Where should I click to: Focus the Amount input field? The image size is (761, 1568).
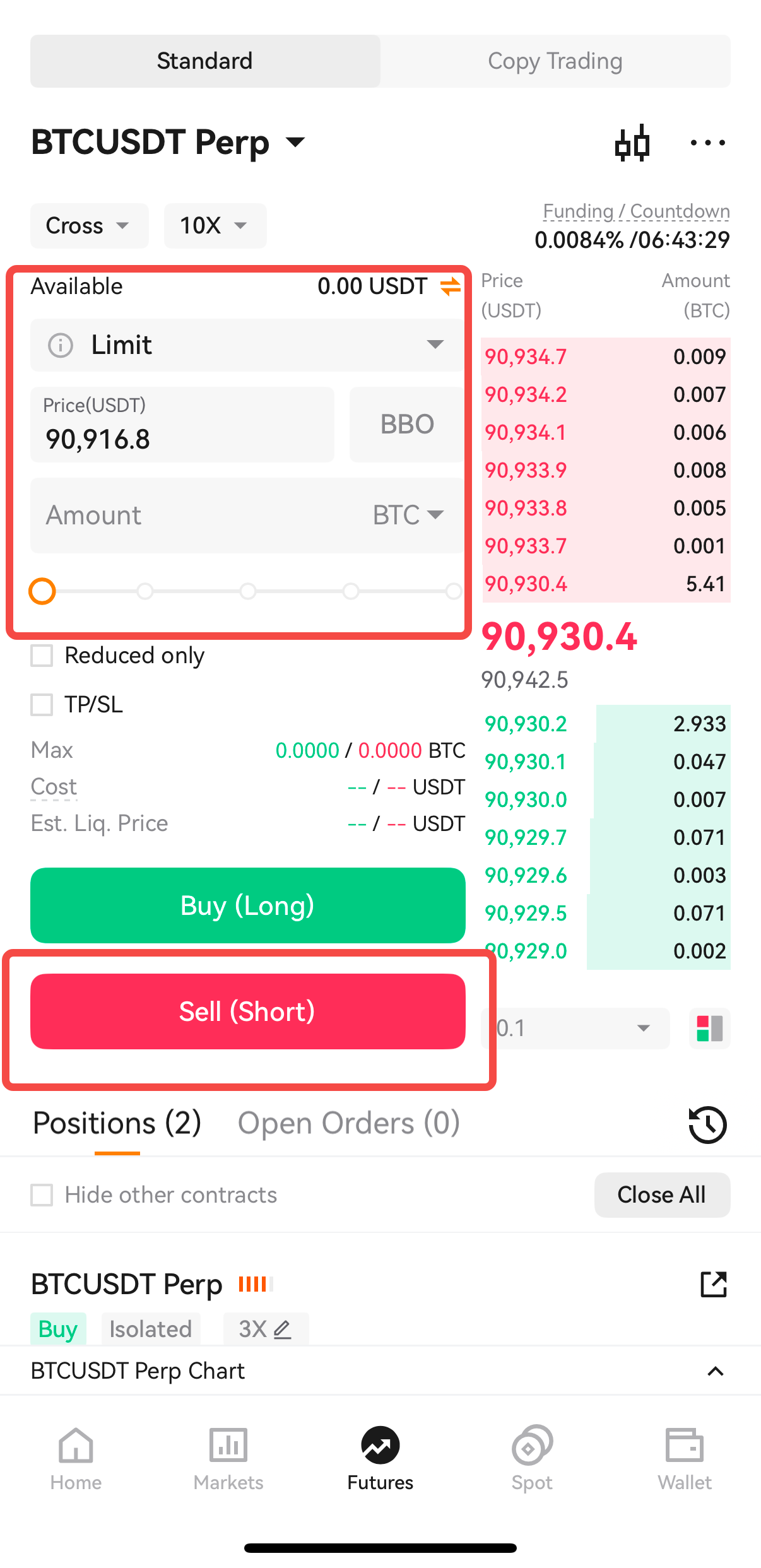click(x=247, y=515)
